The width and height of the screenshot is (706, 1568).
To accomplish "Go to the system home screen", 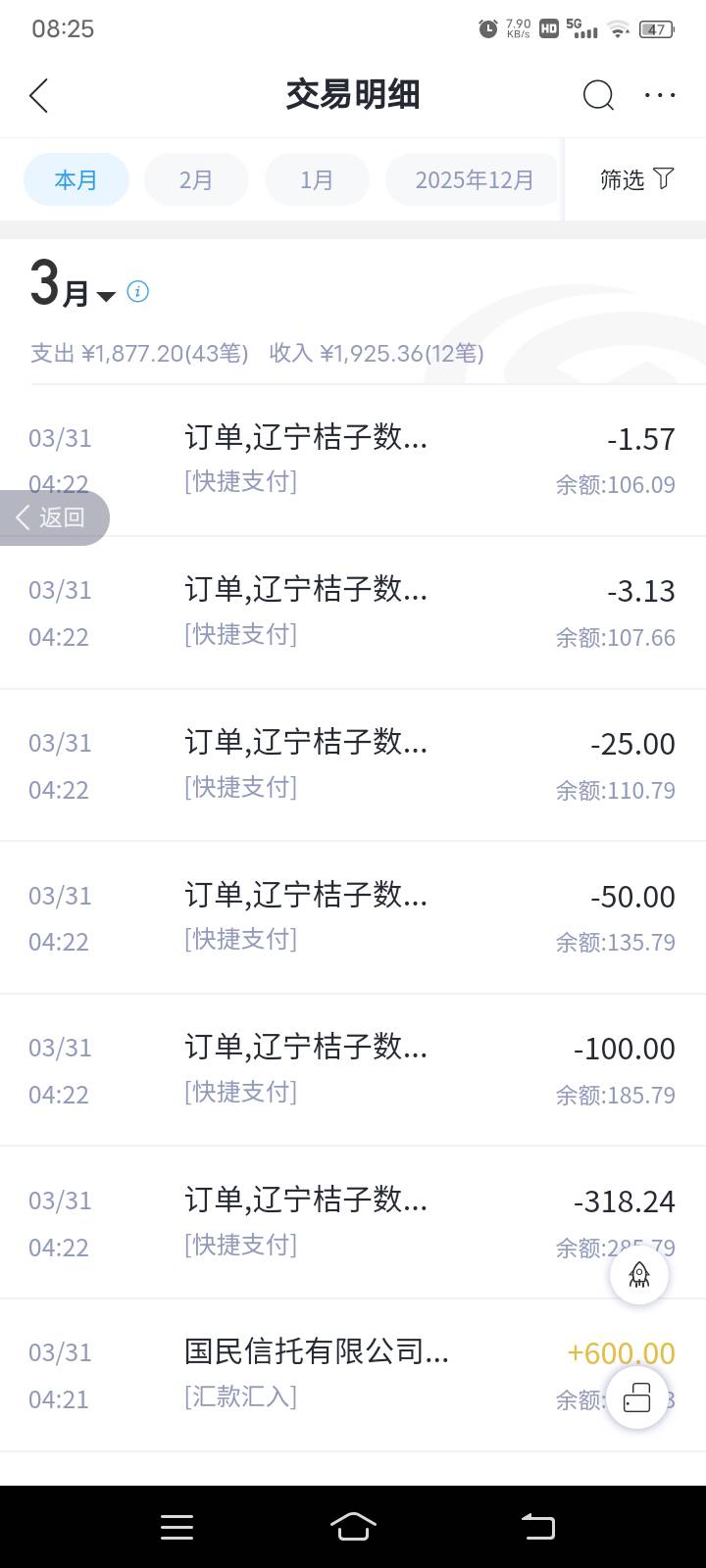I will (353, 1526).
